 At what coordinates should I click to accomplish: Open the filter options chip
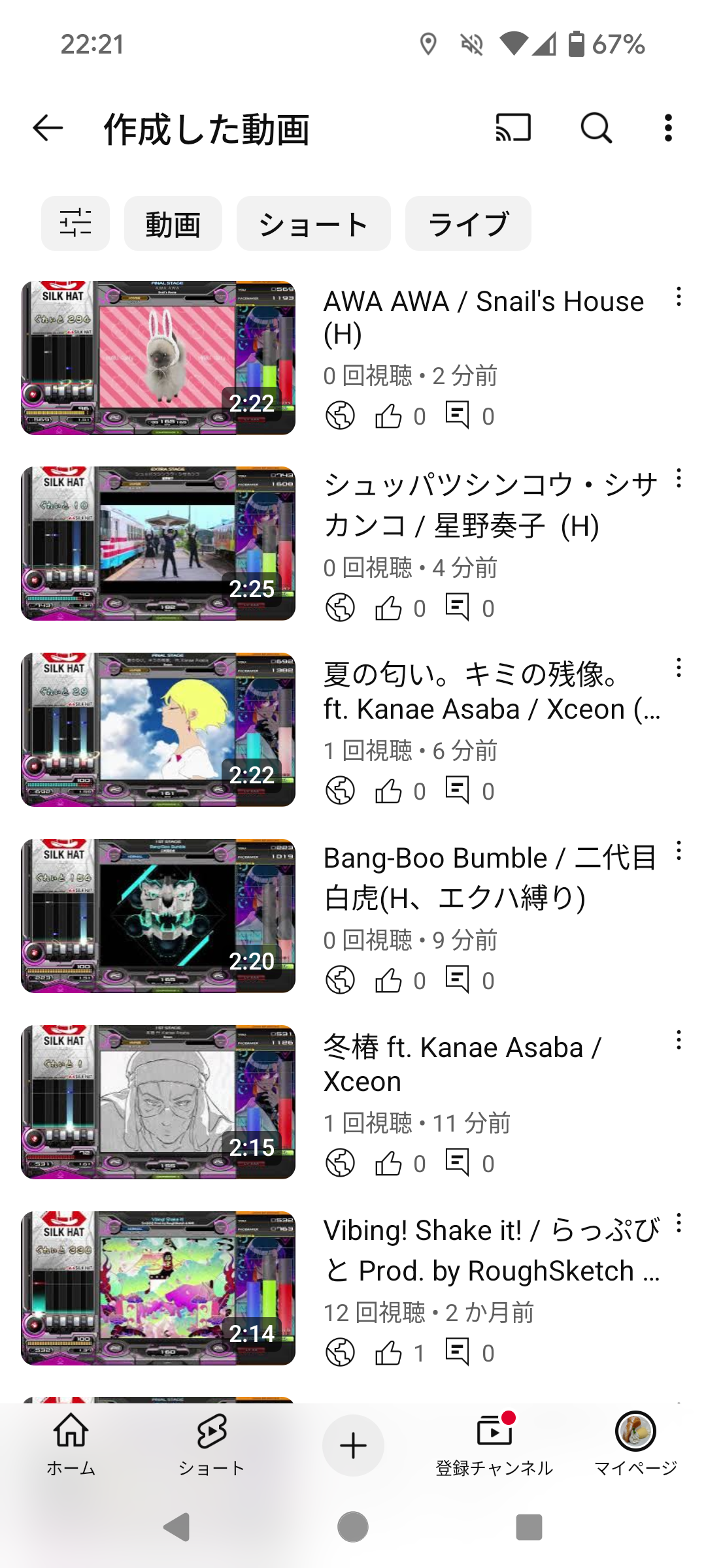(75, 223)
